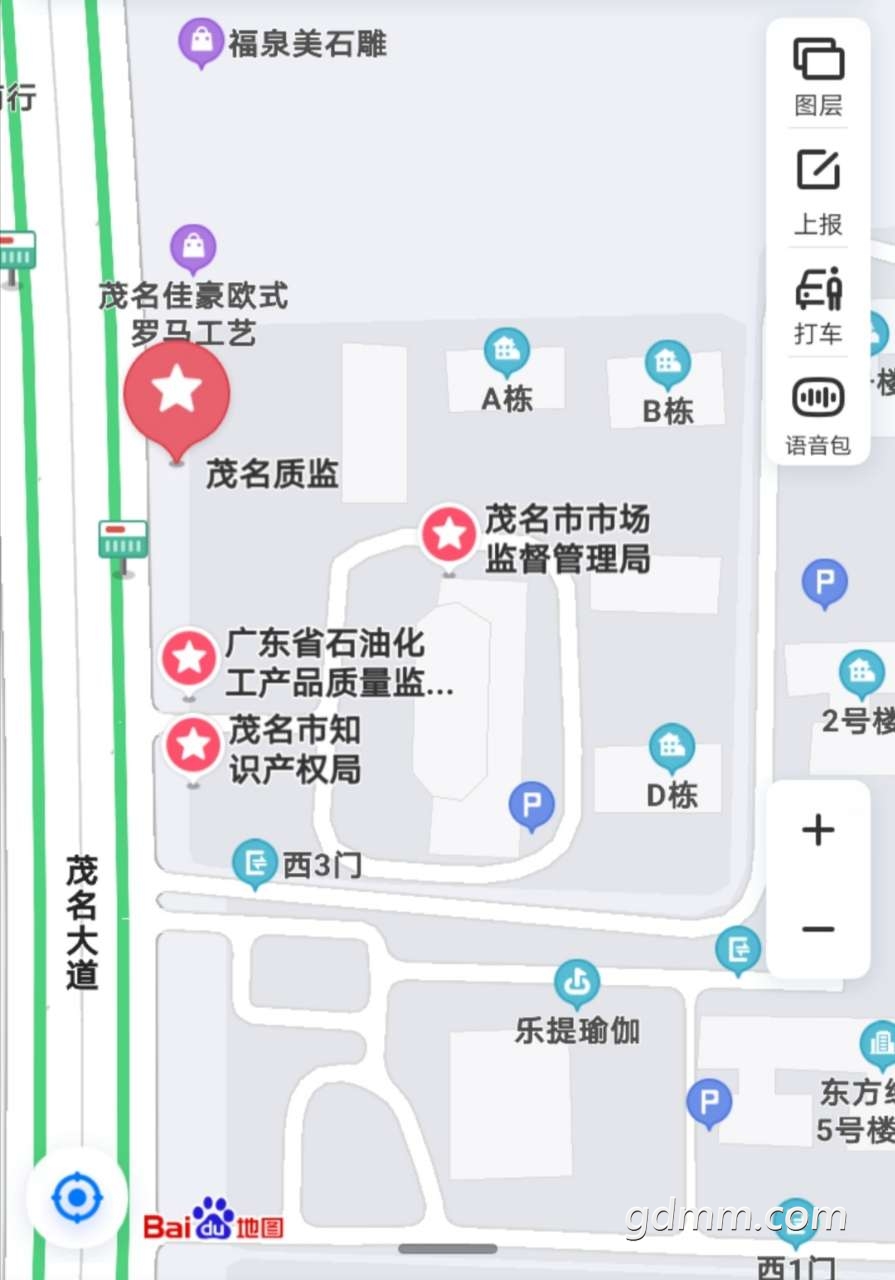The width and height of the screenshot is (895, 1280).
Task: Open the 语音包 voice pack option
Action: [818, 412]
